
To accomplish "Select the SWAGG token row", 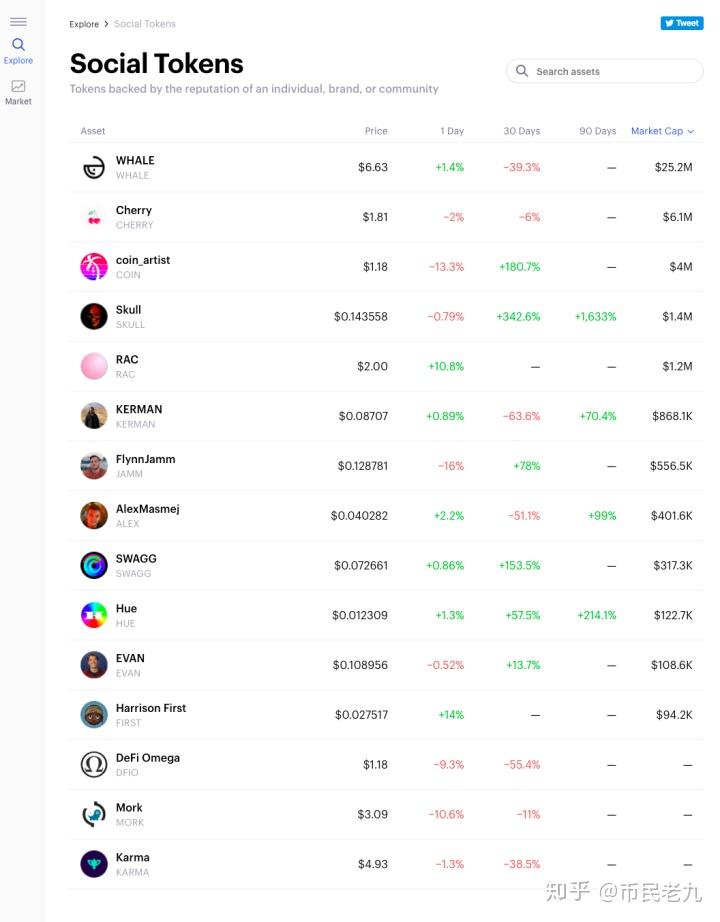I will 136,559.
